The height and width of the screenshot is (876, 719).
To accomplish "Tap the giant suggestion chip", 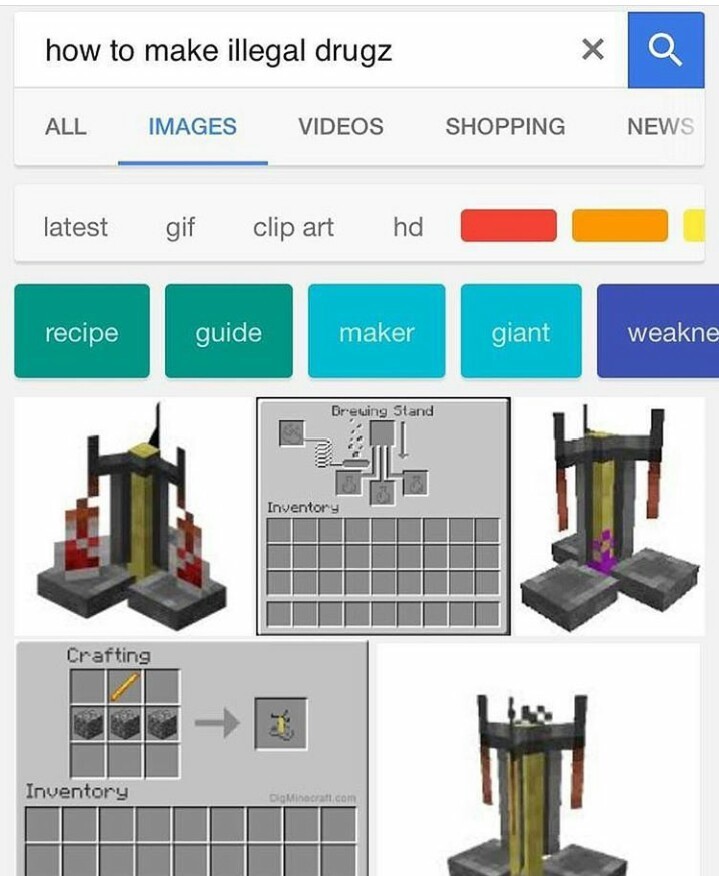I will 520,332.
